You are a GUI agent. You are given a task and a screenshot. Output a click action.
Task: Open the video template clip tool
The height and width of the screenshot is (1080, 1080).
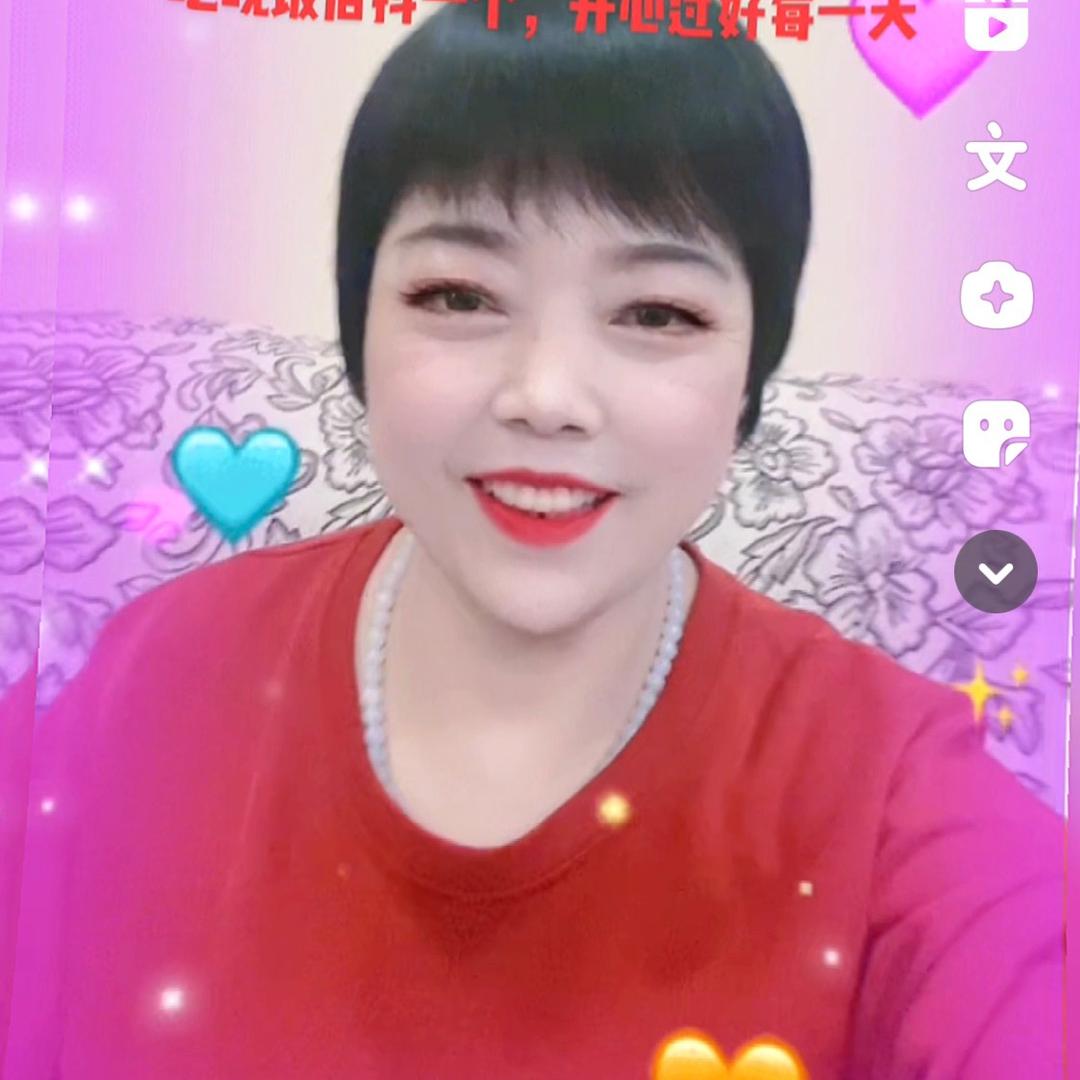[x=996, y=25]
